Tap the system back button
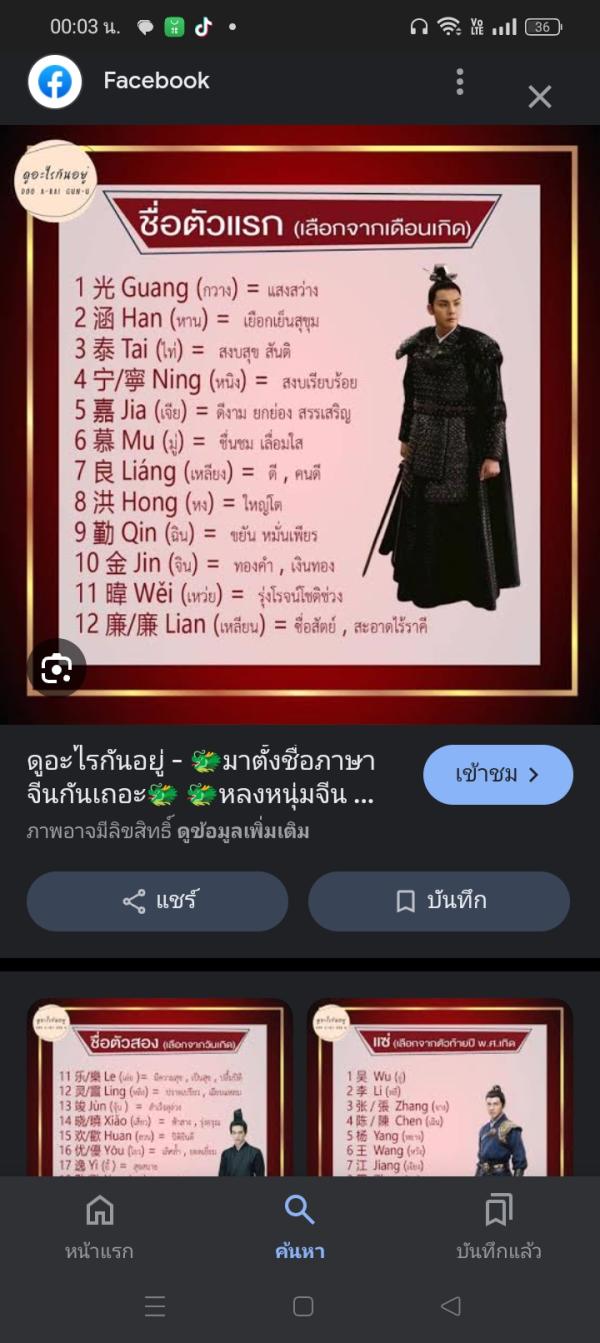Screen dimensions: 600x1343 click(451, 1306)
